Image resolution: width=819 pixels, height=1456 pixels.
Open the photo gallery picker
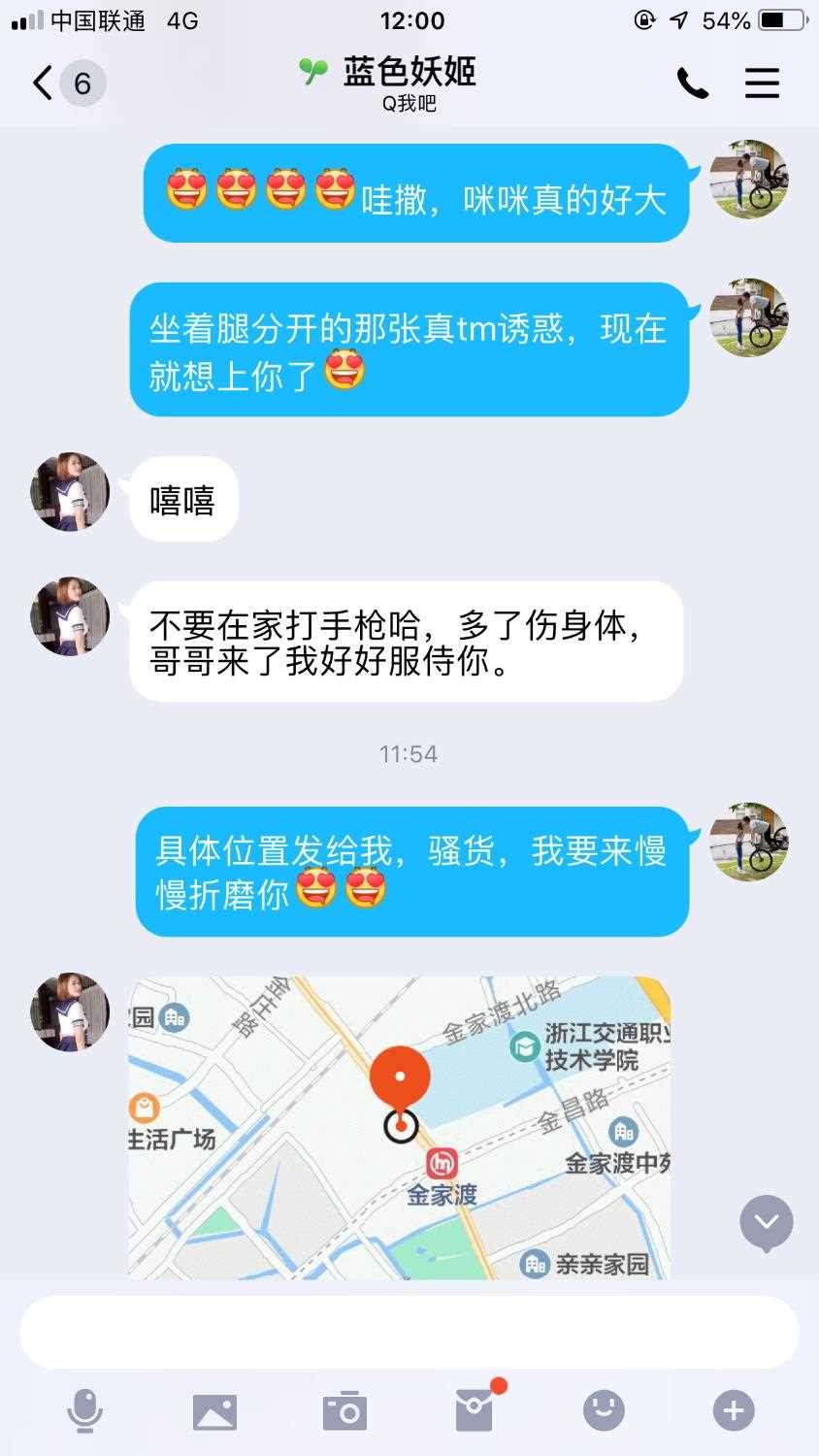[x=214, y=1410]
